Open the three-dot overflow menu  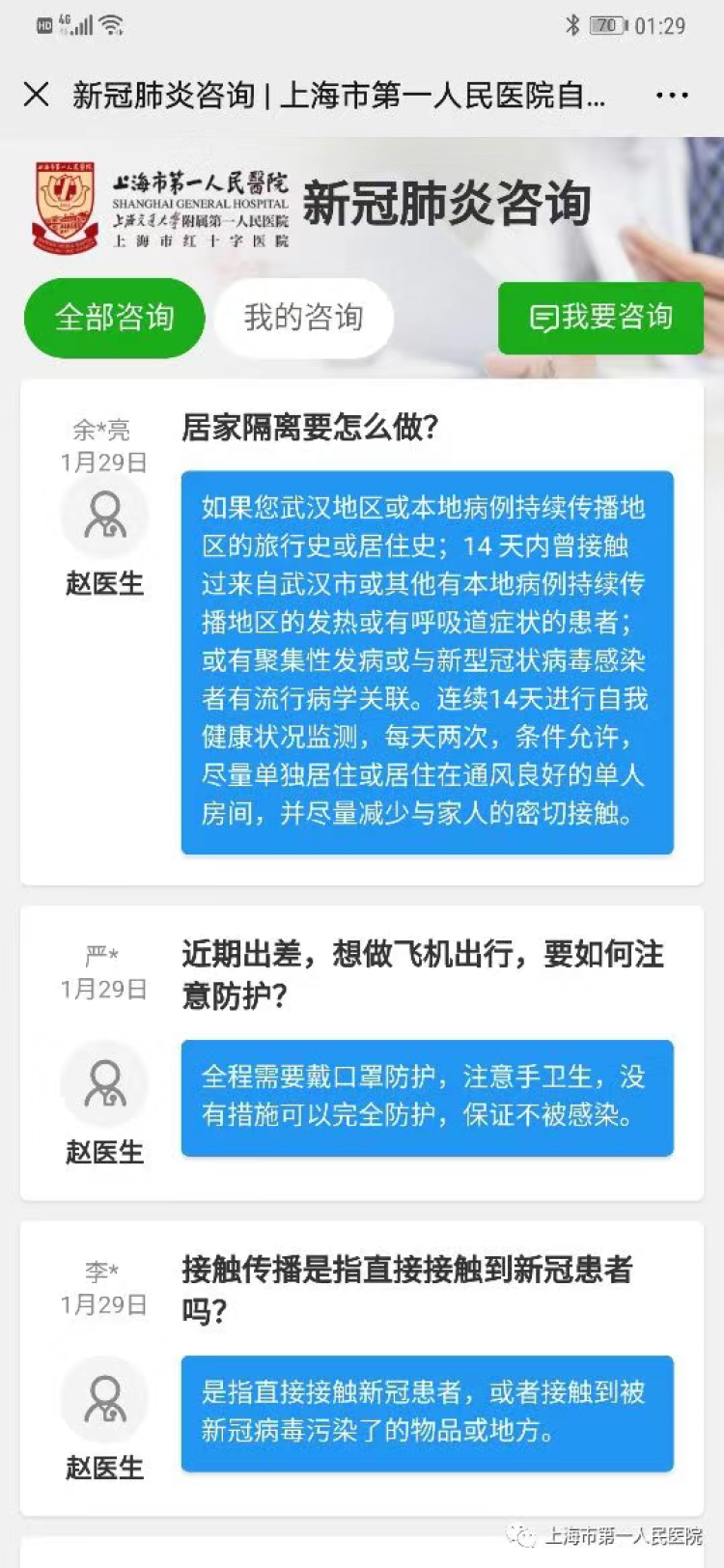pos(672,96)
